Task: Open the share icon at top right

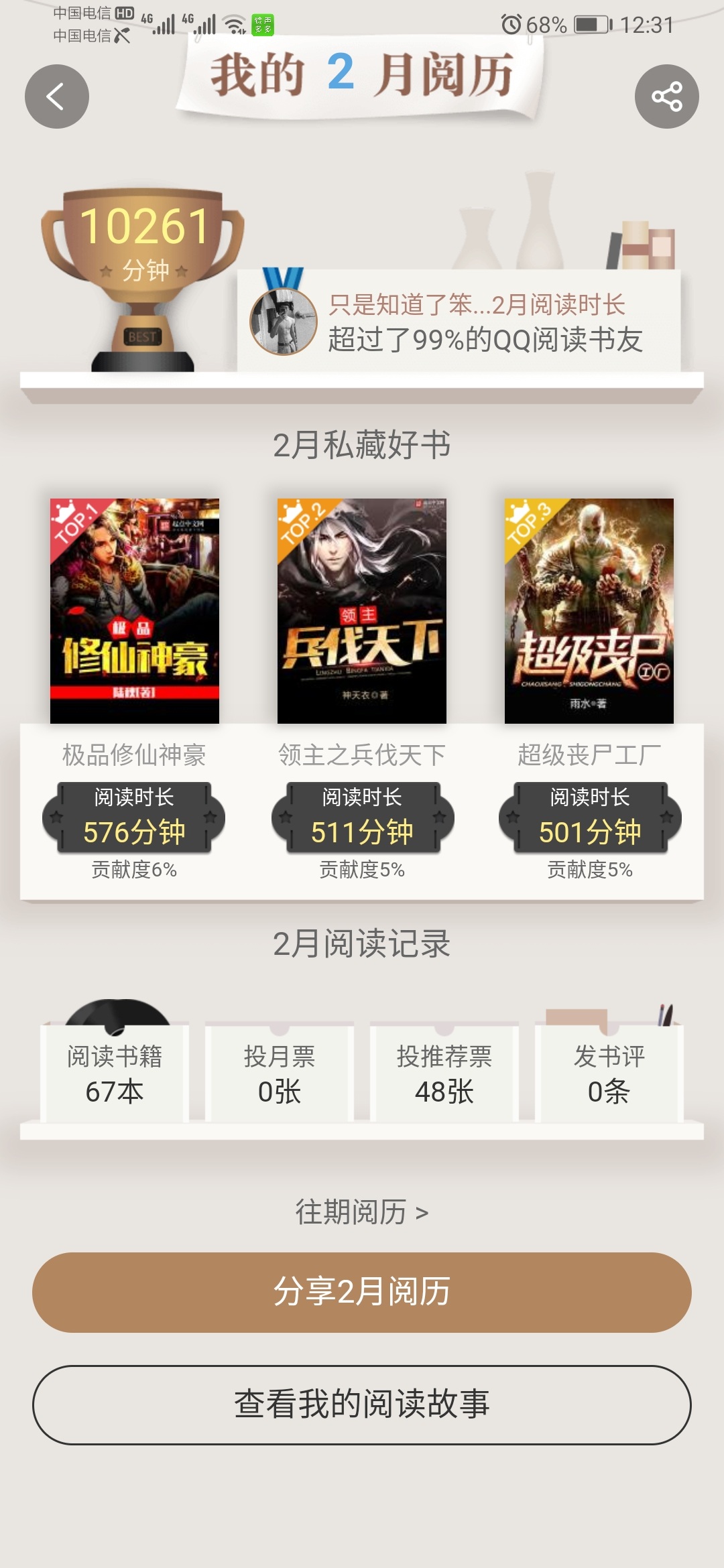Action: click(666, 96)
